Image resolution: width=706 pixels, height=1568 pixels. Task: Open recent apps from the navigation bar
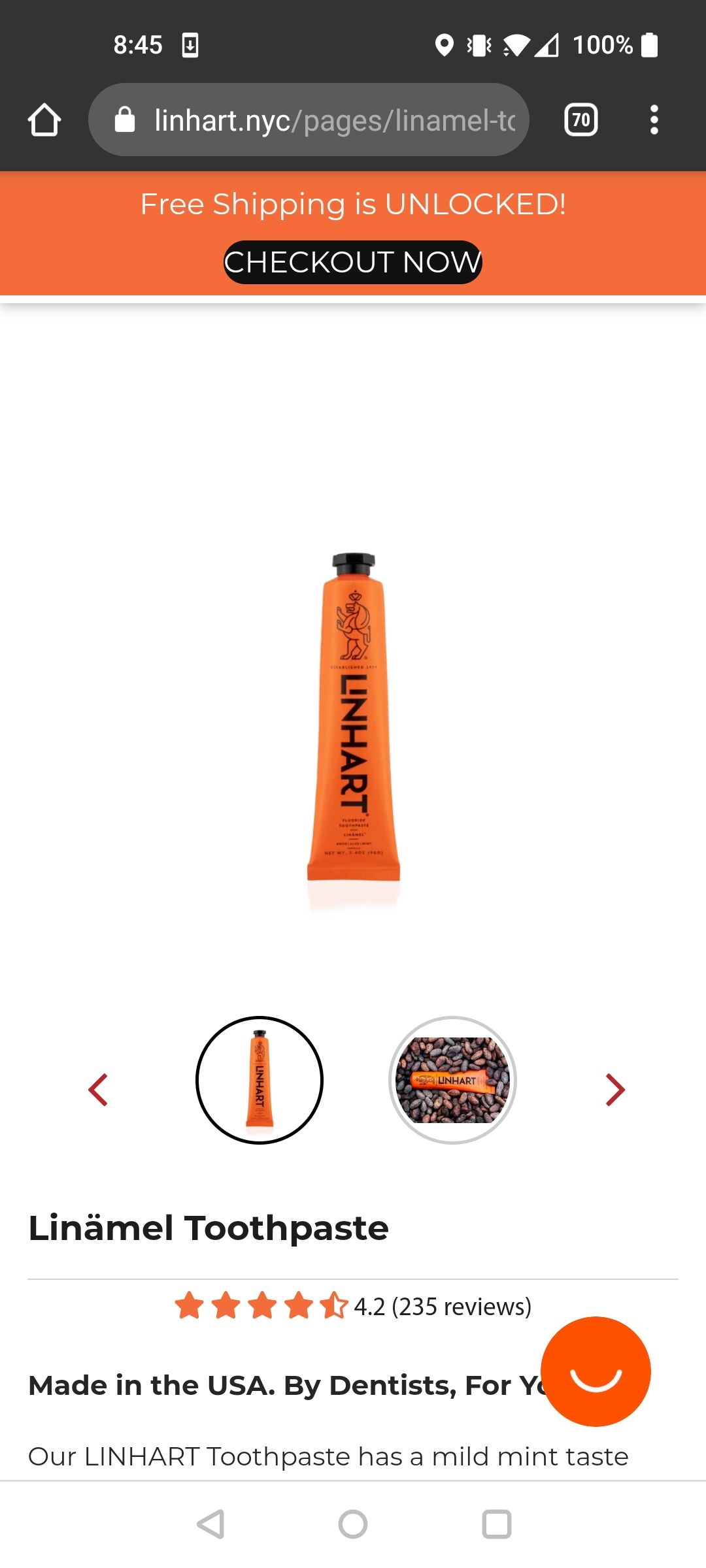pos(496,1524)
